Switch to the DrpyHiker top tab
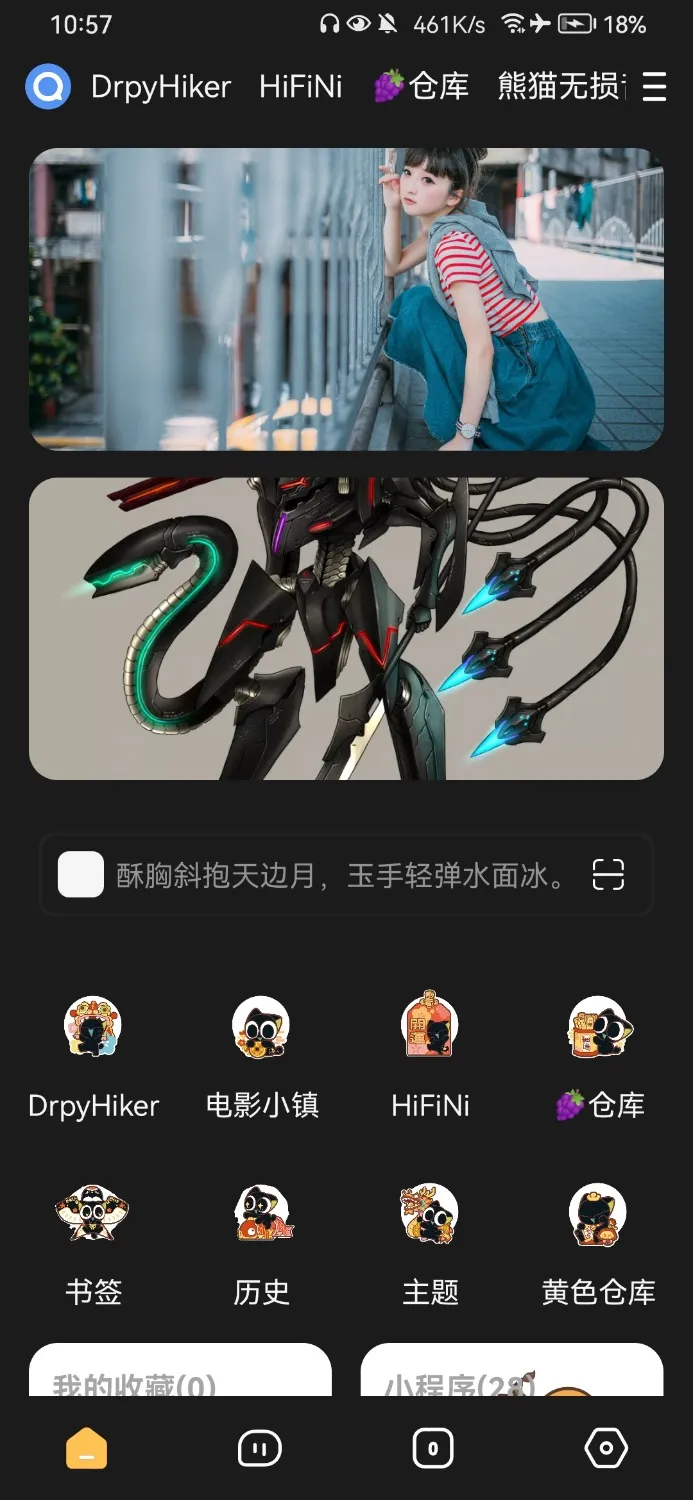This screenshot has width=693, height=1500. pos(161,87)
